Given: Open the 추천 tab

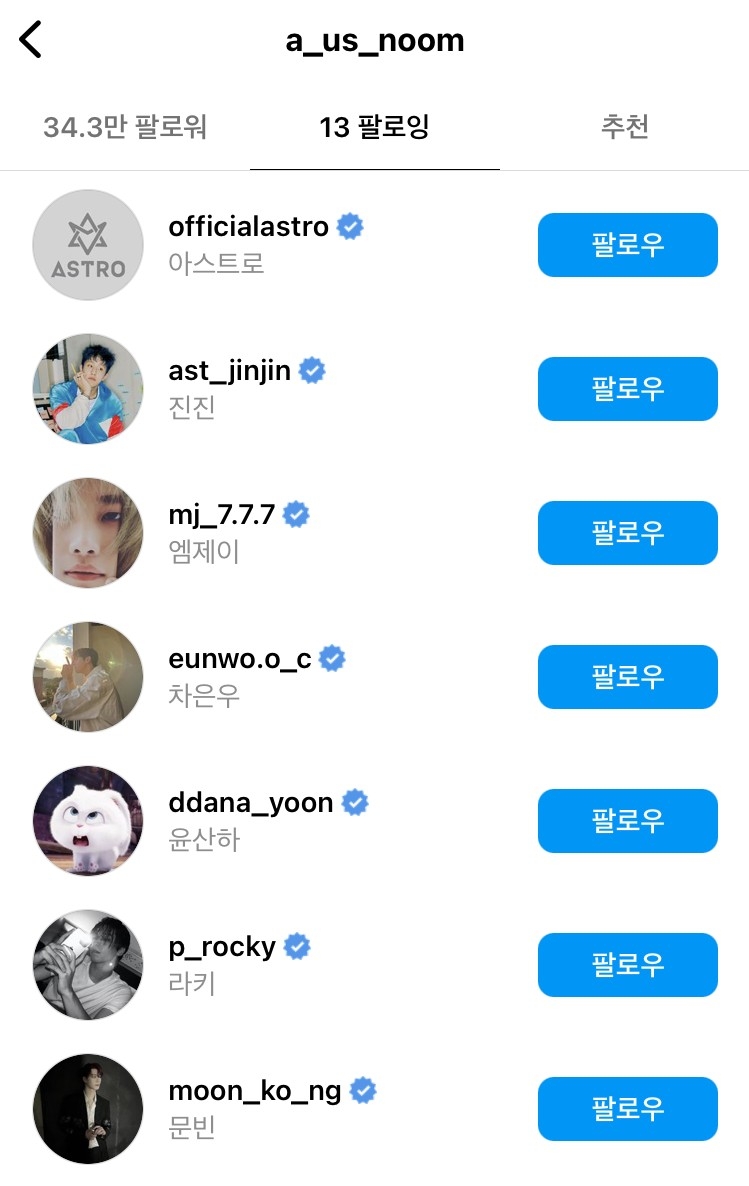Looking at the screenshot, I should tap(624, 128).
